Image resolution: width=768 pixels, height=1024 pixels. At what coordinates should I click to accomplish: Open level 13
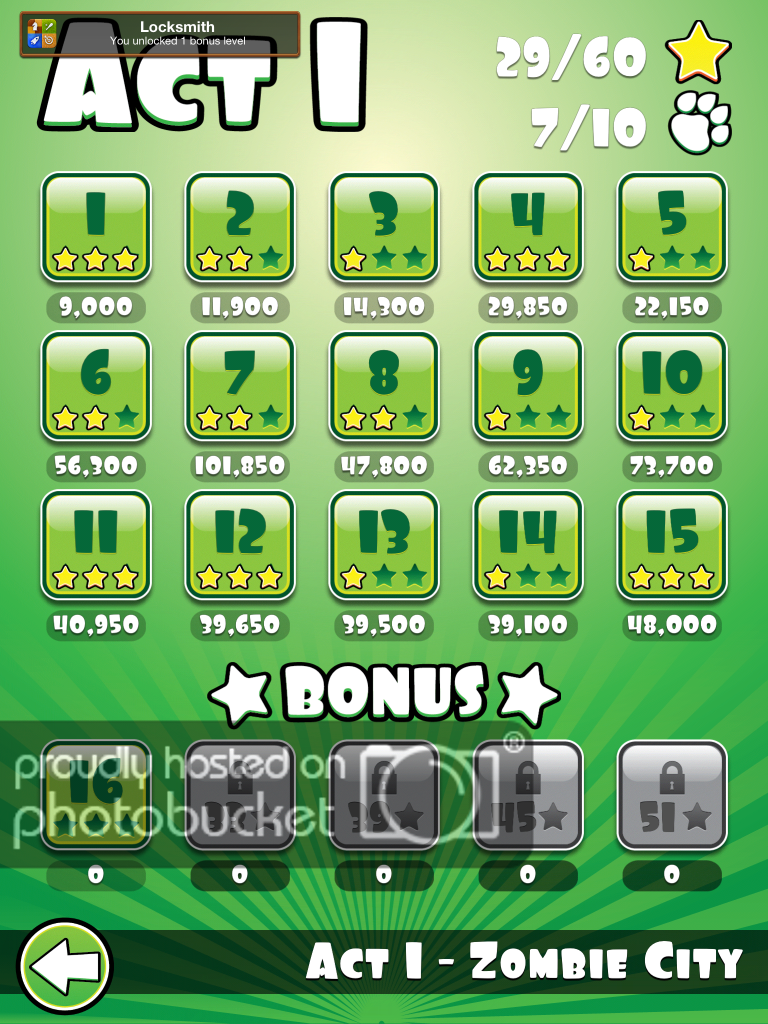(x=384, y=545)
